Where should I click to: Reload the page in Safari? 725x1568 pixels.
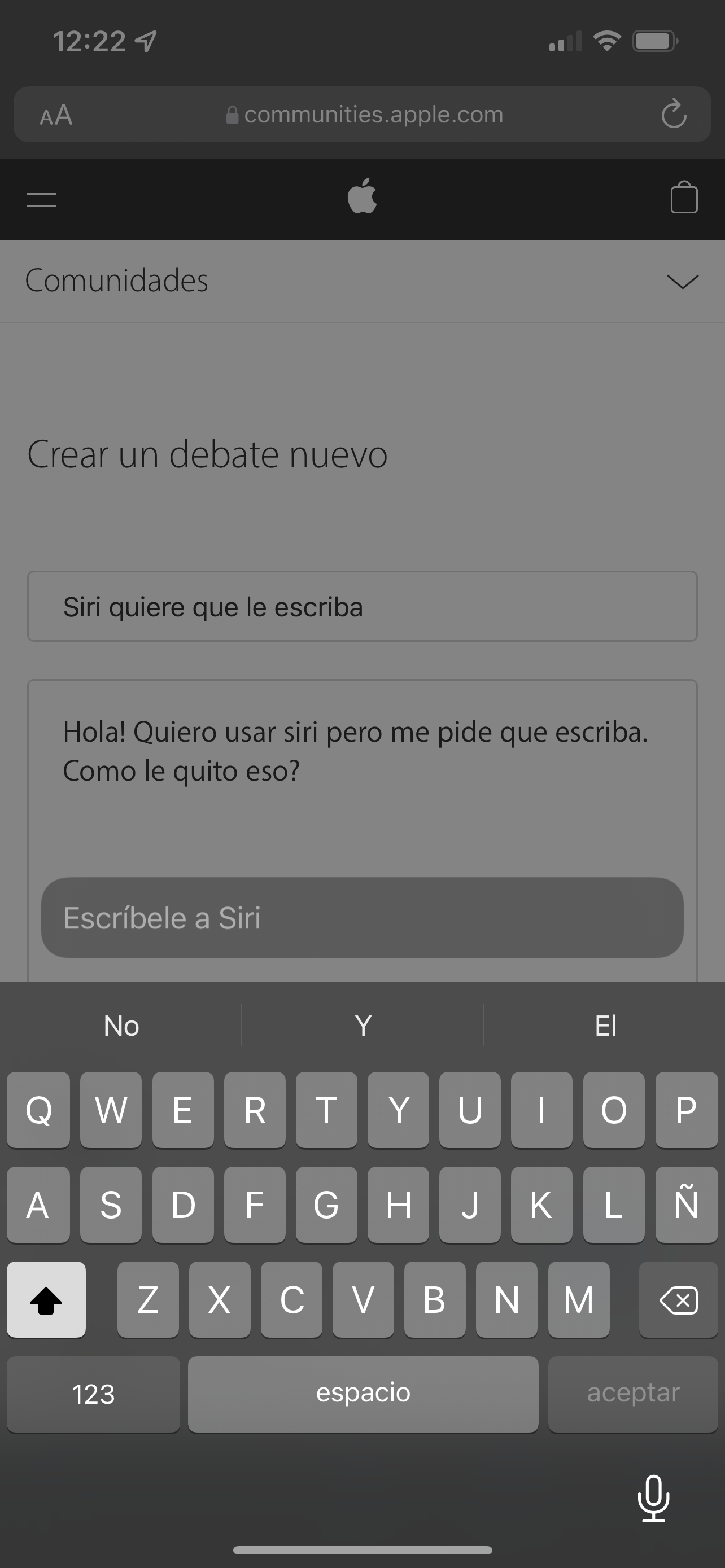pyautogui.click(x=673, y=114)
